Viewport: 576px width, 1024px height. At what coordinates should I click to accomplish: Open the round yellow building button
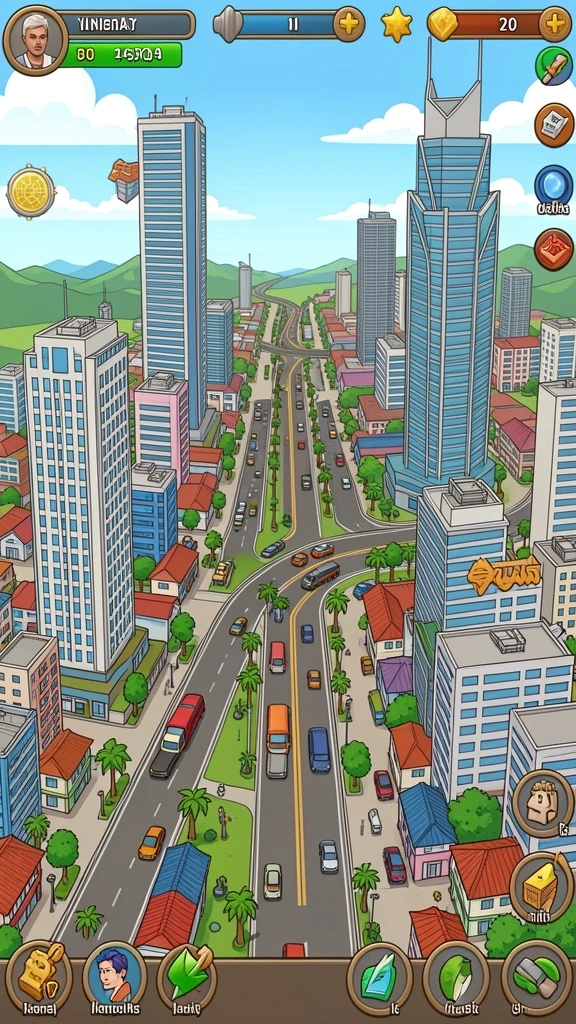[x=541, y=889]
